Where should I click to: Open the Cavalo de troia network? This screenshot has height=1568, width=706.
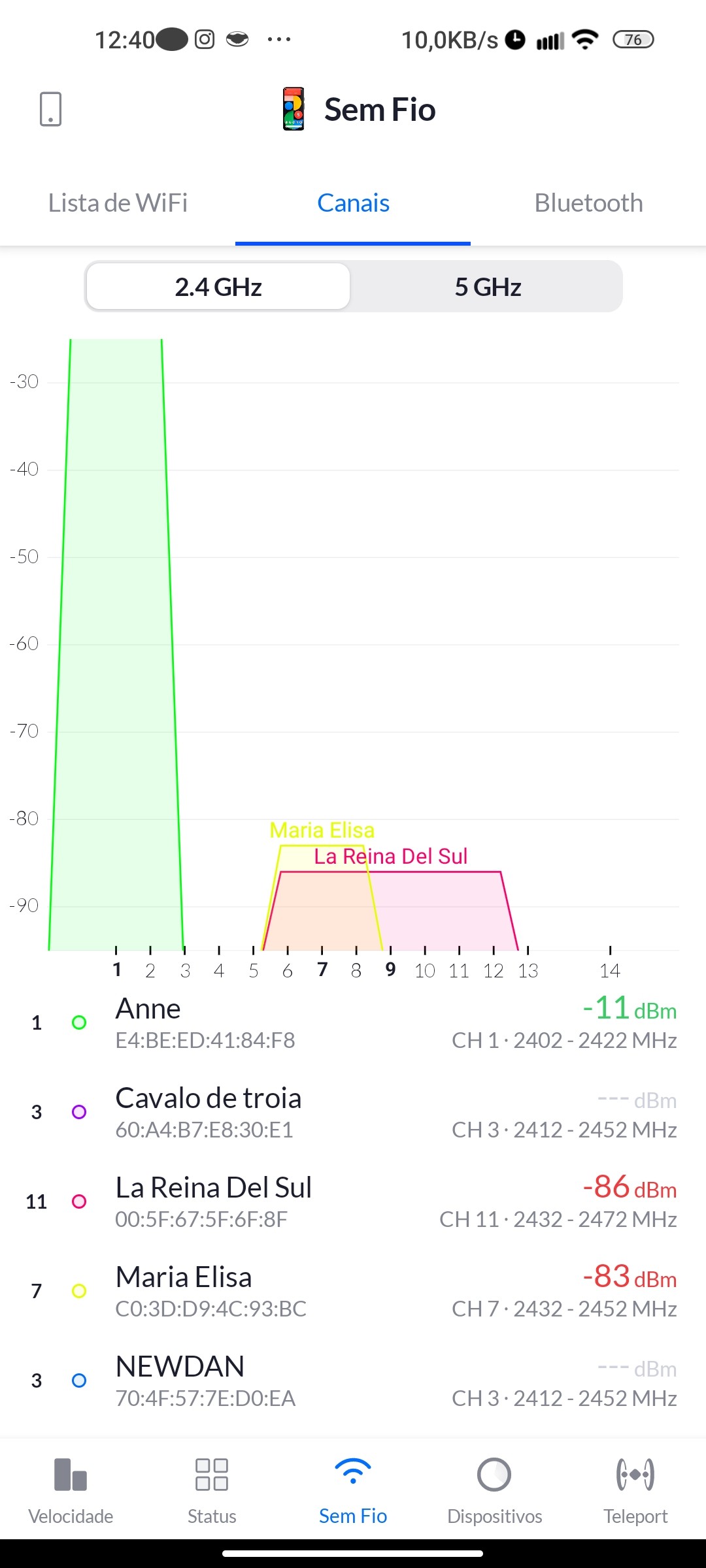pos(353,1113)
